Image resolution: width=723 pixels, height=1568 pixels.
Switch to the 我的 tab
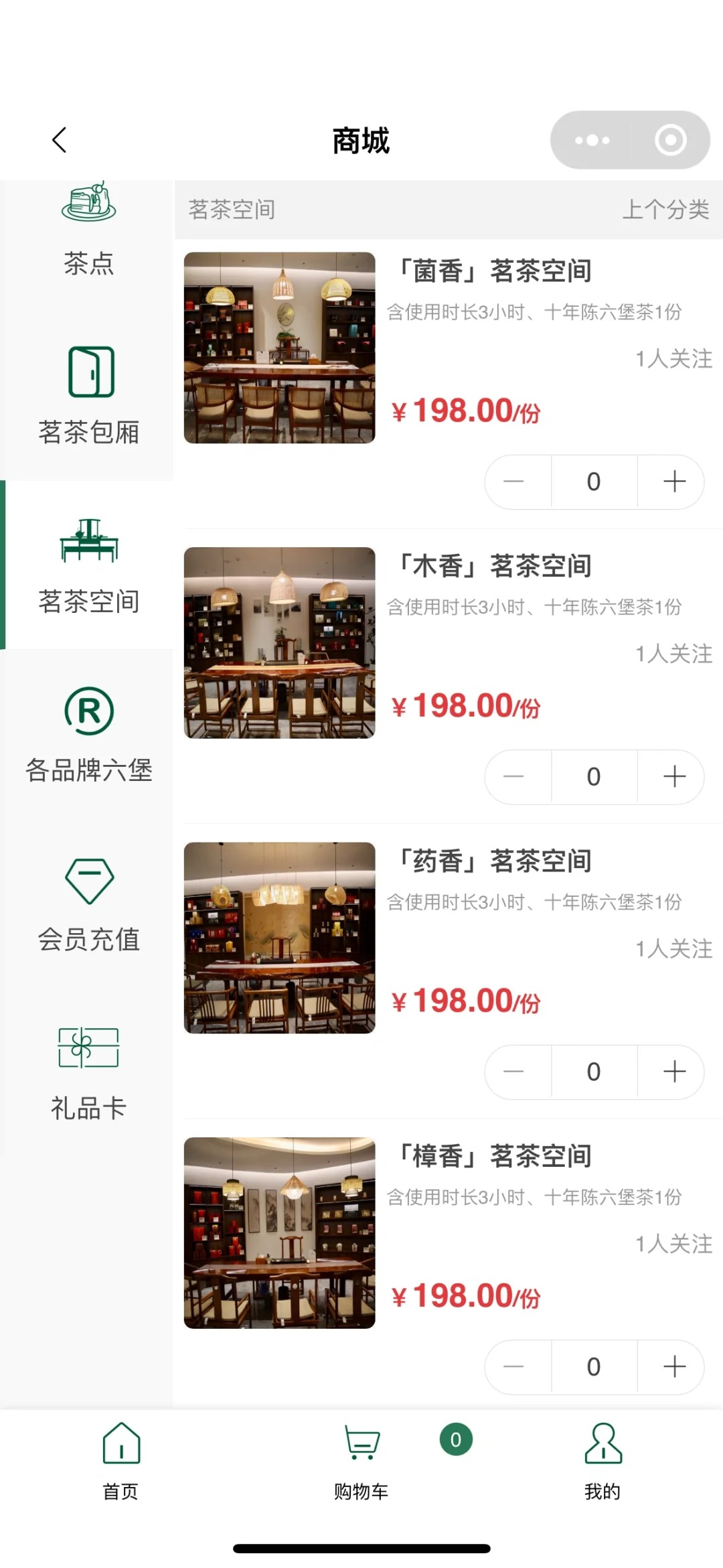click(602, 1462)
